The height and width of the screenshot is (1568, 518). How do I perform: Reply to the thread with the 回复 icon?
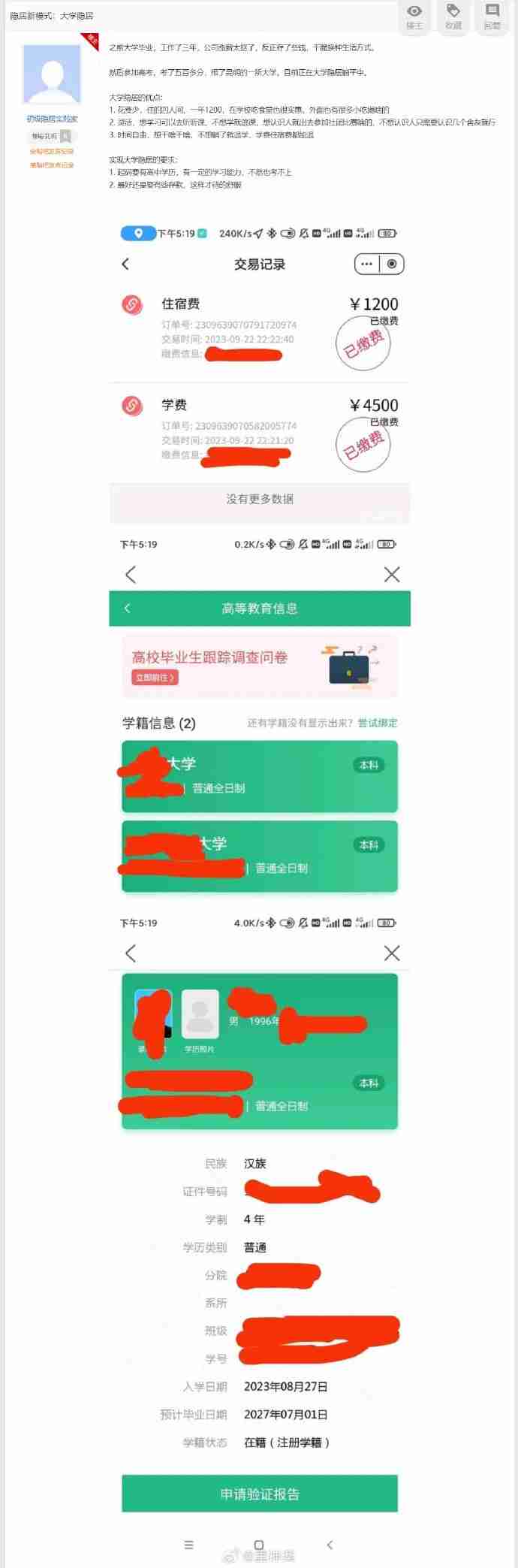pos(492,14)
